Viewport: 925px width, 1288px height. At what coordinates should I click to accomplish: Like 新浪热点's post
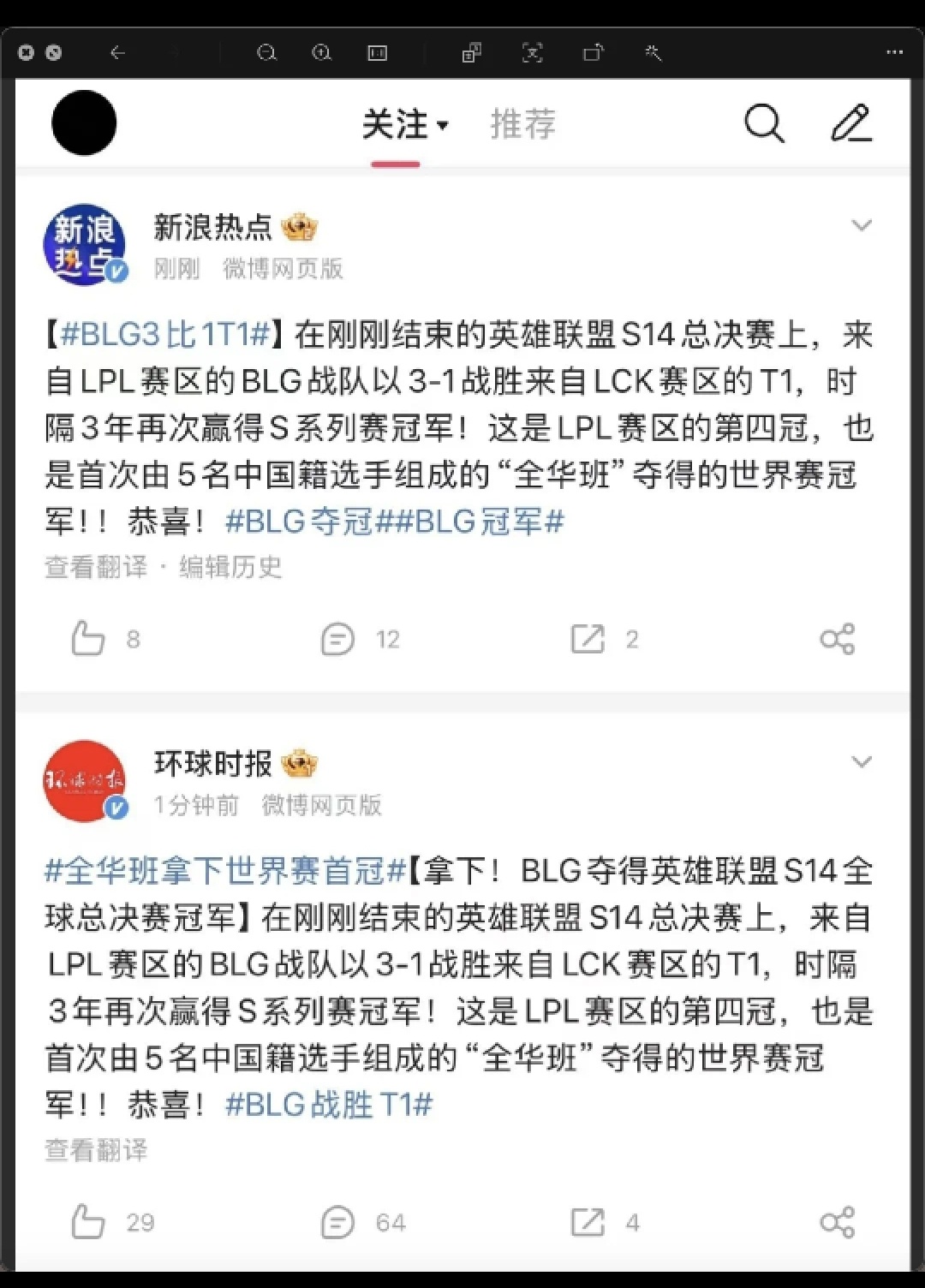click(x=88, y=639)
